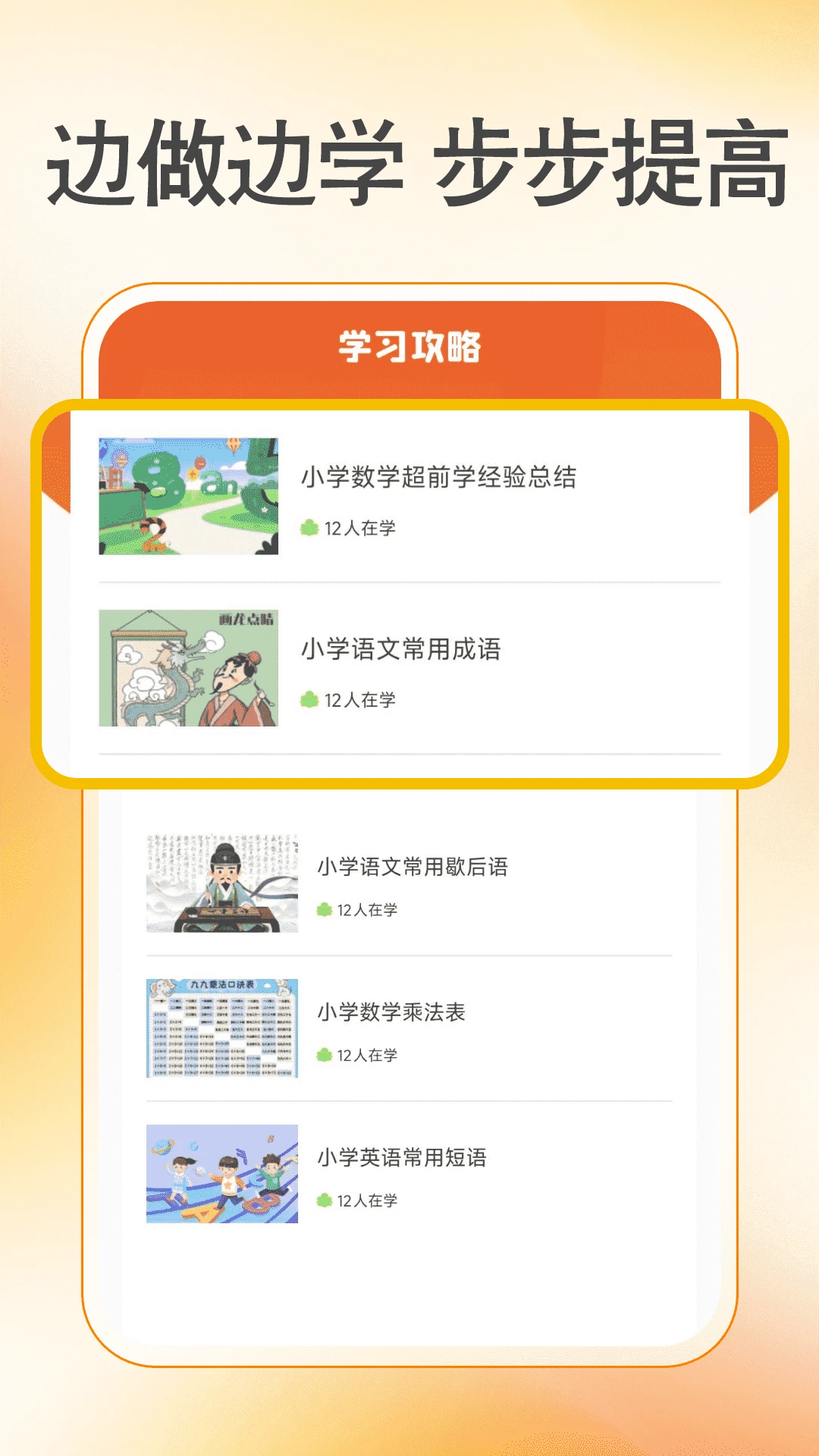Click green leaf icon beside 小学数学乘法表
This screenshot has width=819, height=1456.
pyautogui.click(x=325, y=1053)
